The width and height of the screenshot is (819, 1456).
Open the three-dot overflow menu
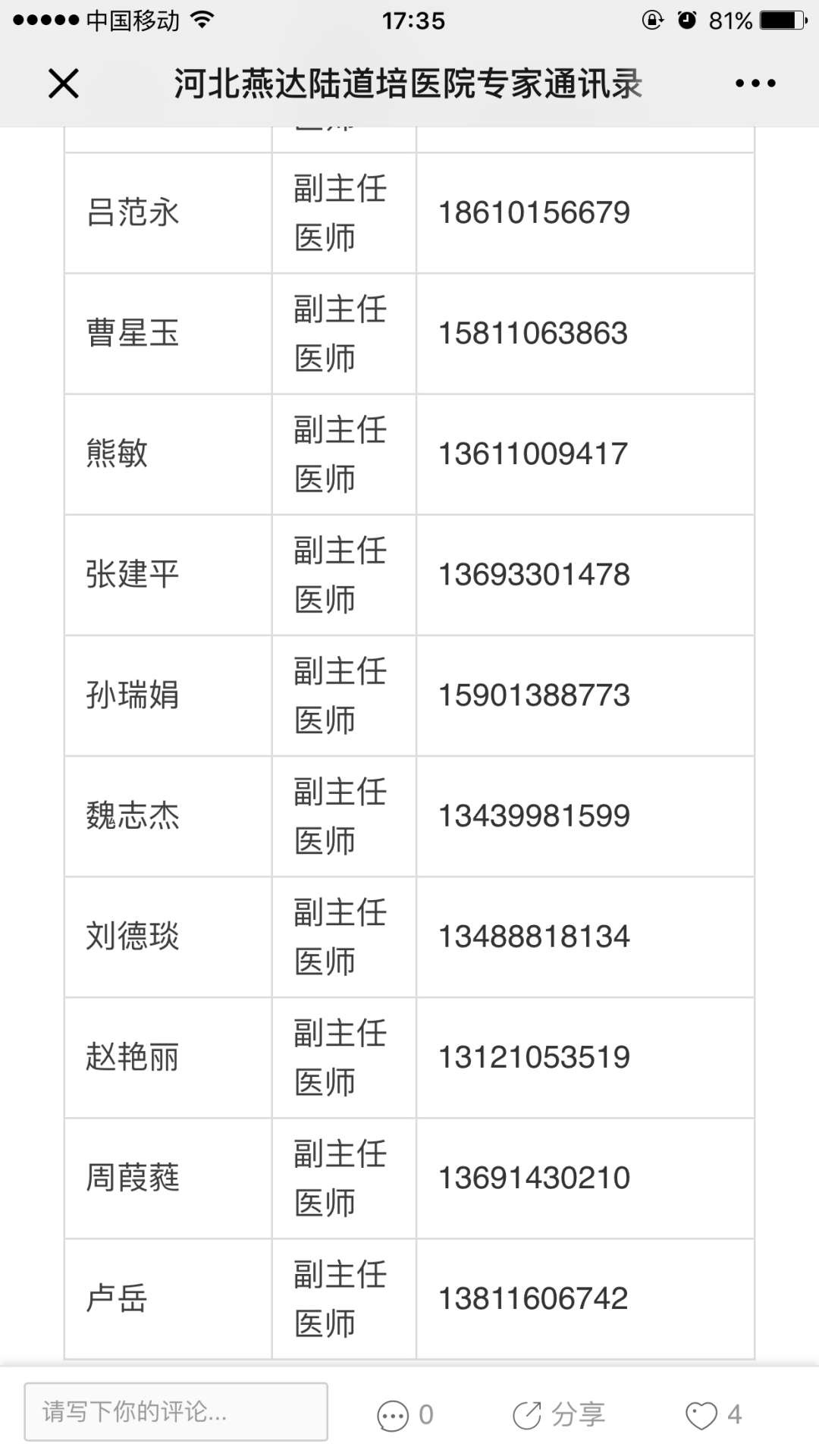click(x=755, y=83)
